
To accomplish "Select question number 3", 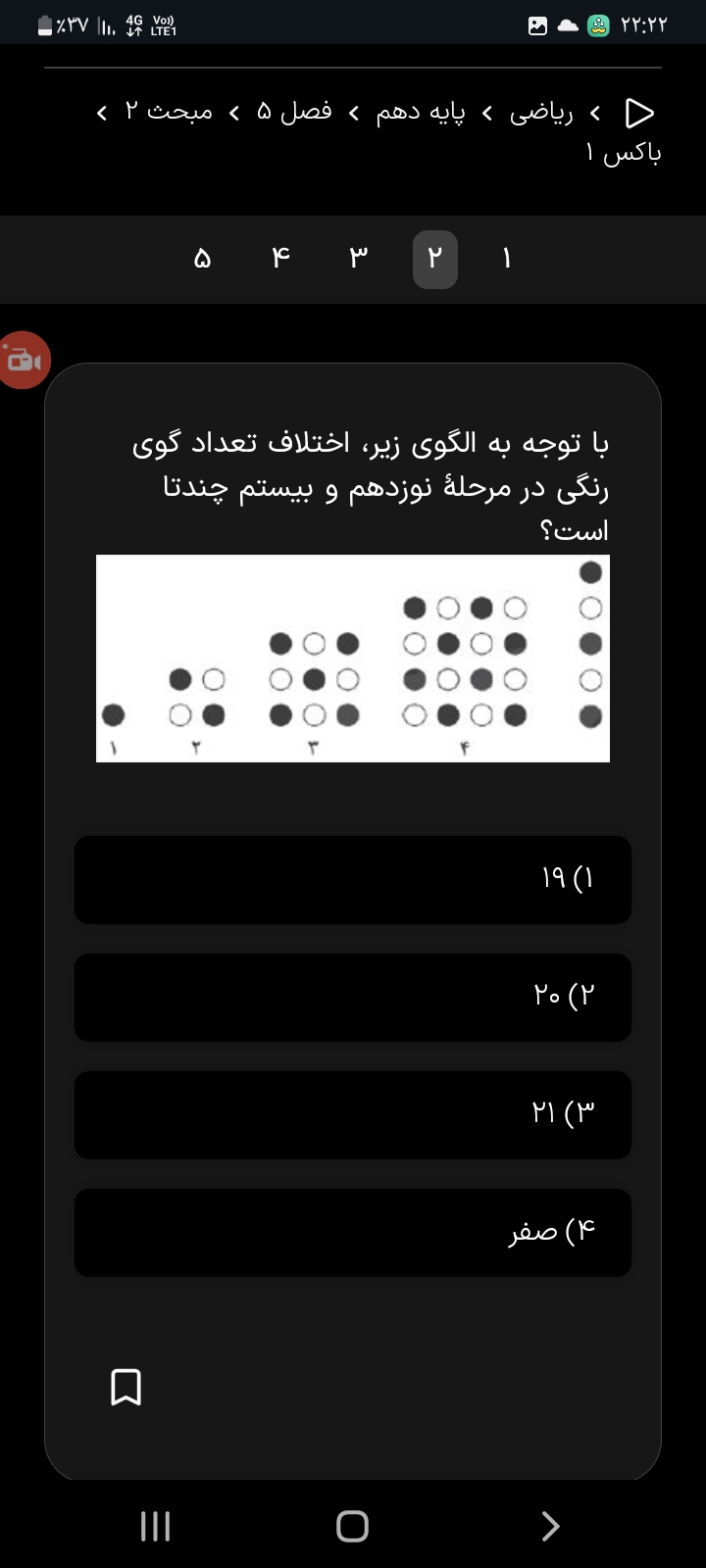I will (x=359, y=260).
